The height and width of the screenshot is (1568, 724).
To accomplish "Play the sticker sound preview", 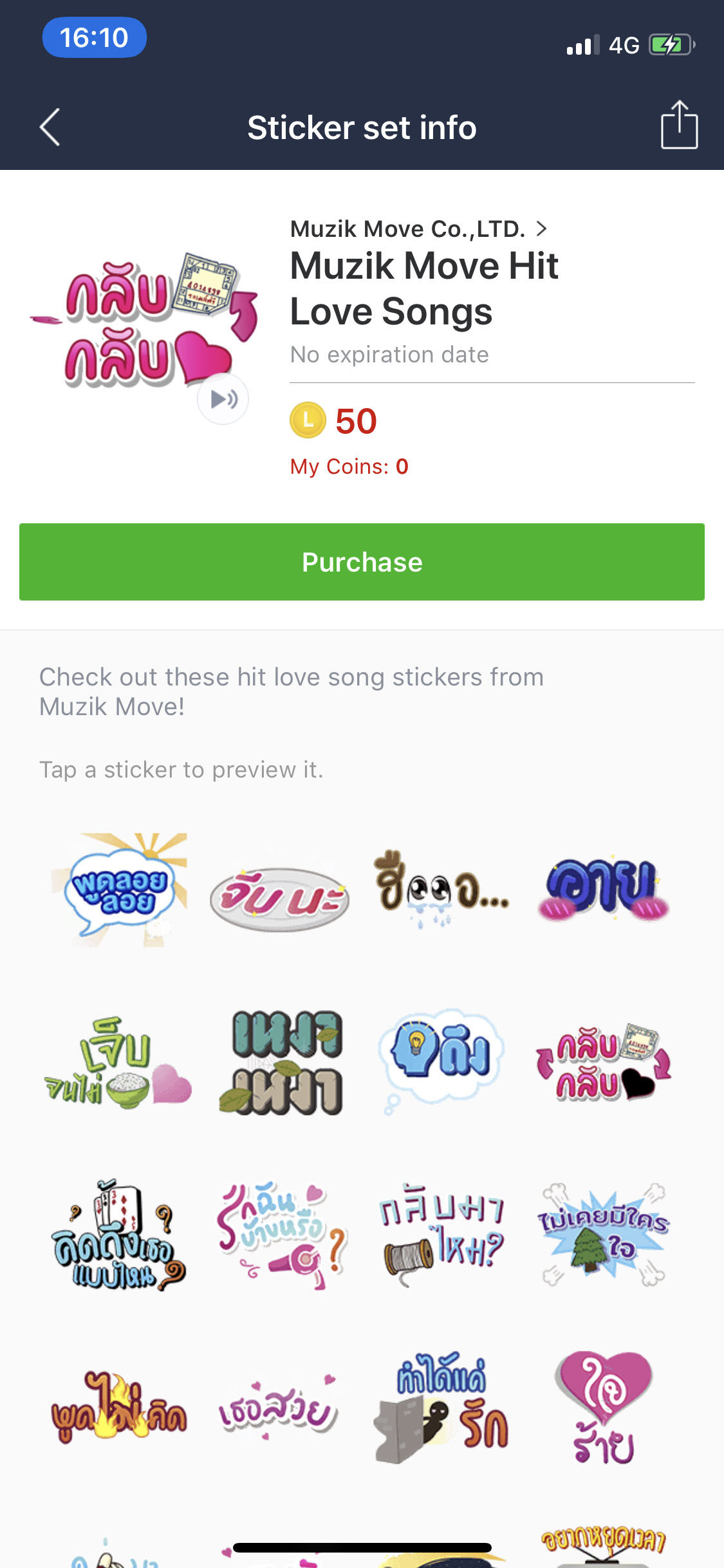I will coord(223,398).
